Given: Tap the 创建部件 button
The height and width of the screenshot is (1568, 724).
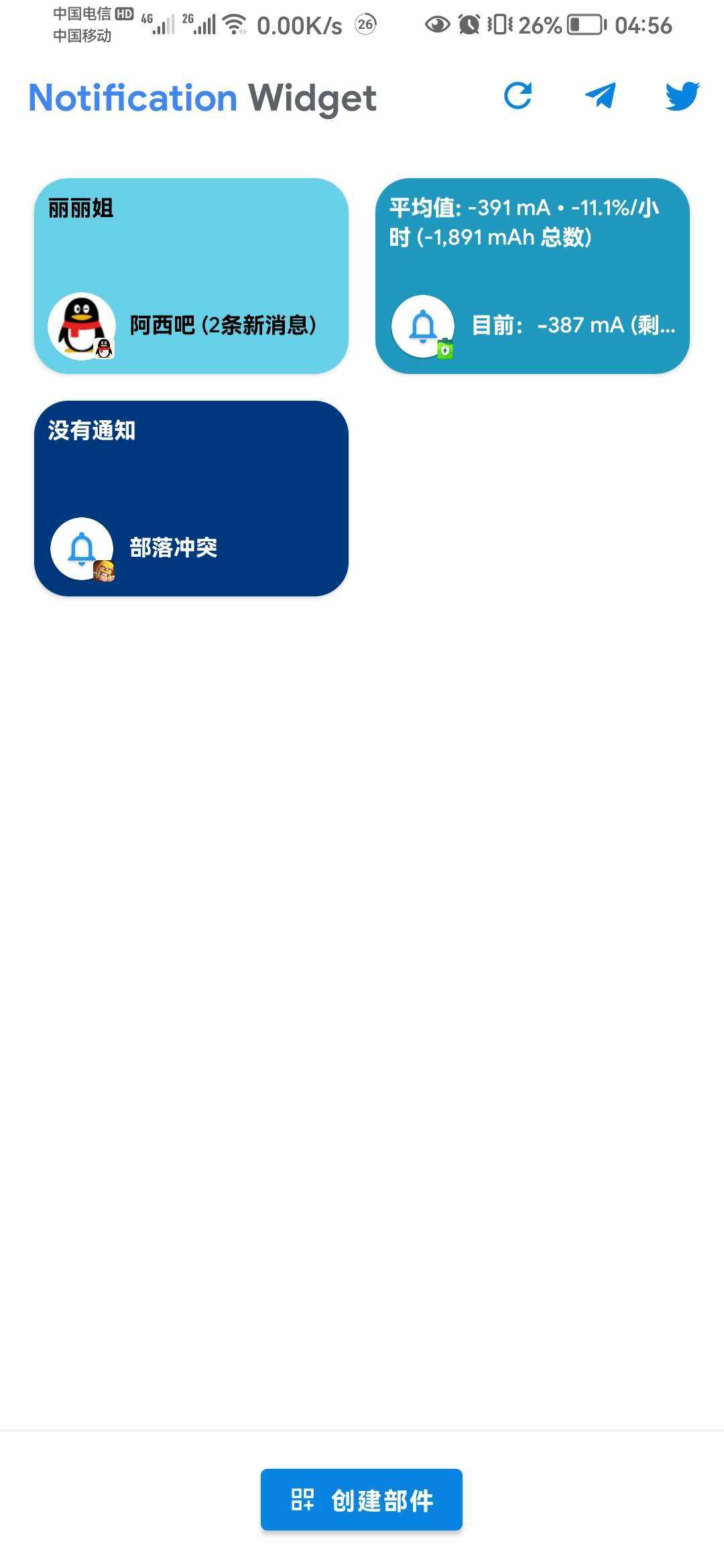Looking at the screenshot, I should click(361, 1500).
